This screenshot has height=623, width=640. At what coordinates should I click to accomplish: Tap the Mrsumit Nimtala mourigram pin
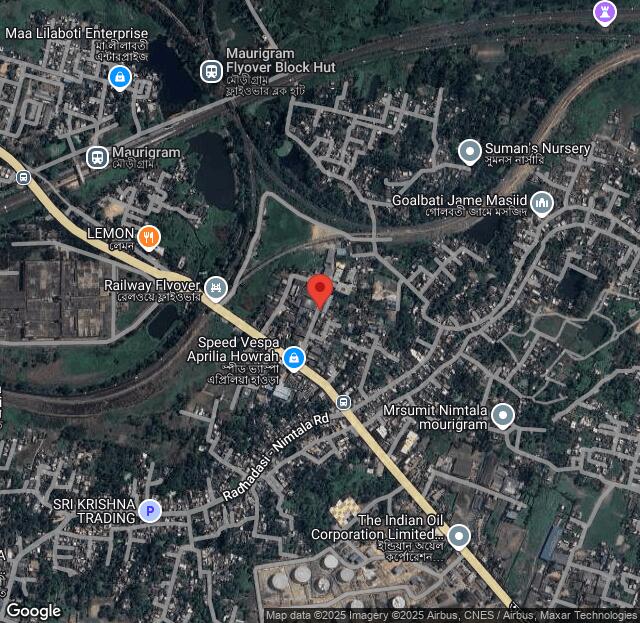pos(503,416)
